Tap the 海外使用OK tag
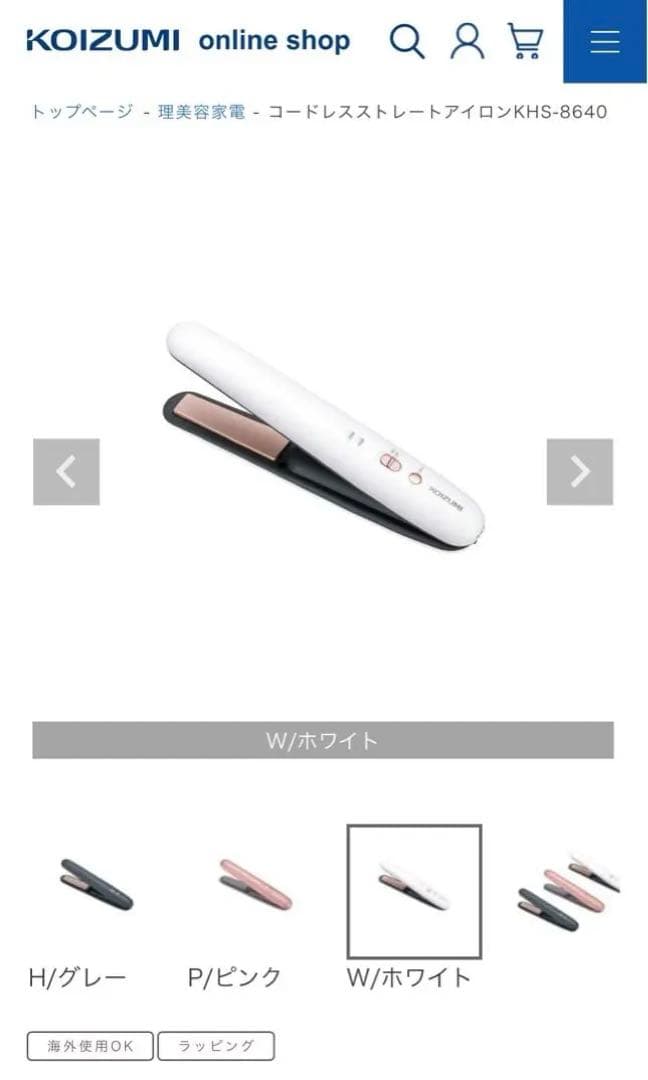Screen dimensions: 648x1080 coord(91,1046)
